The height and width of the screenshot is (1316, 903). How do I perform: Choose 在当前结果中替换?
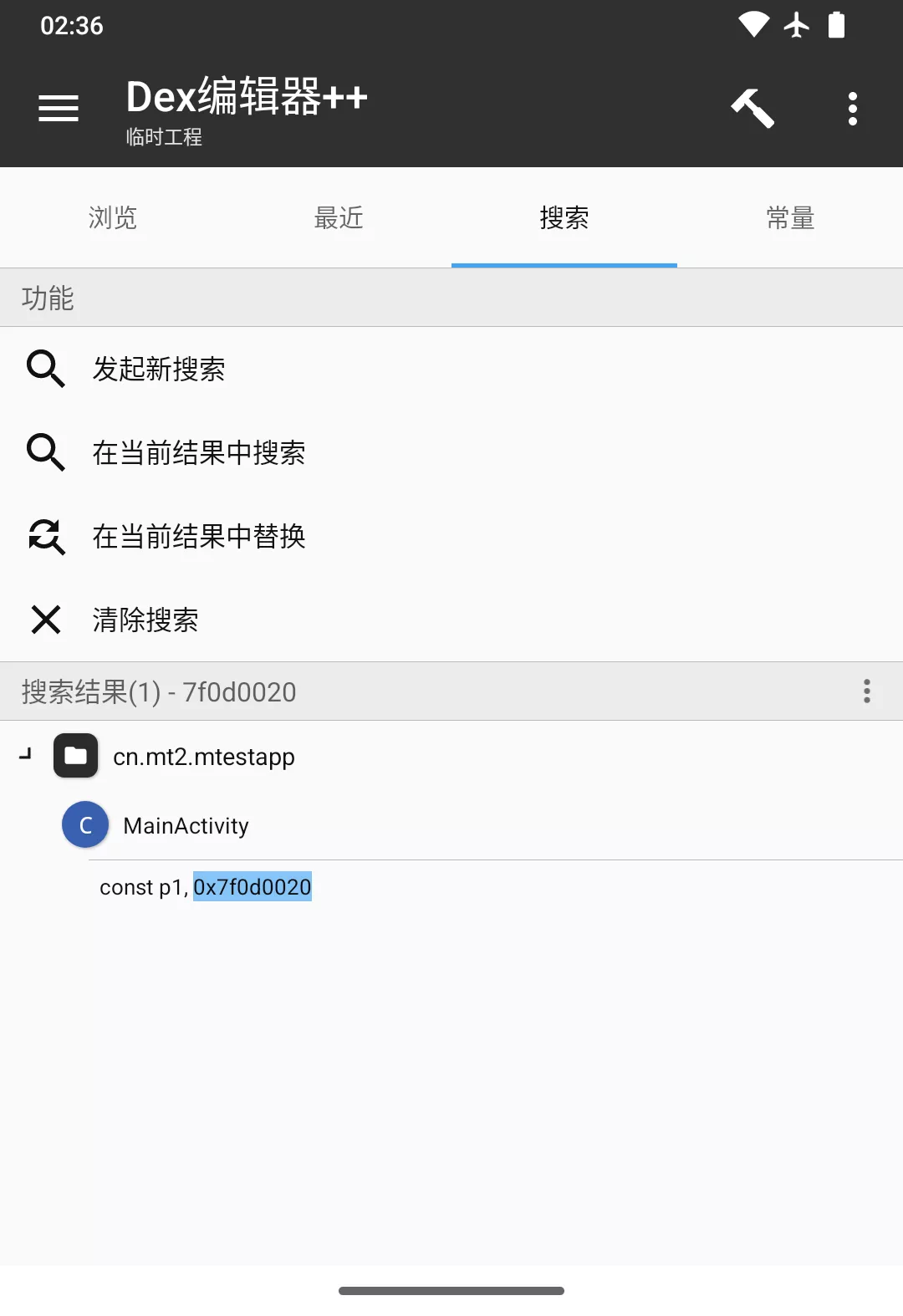198,536
